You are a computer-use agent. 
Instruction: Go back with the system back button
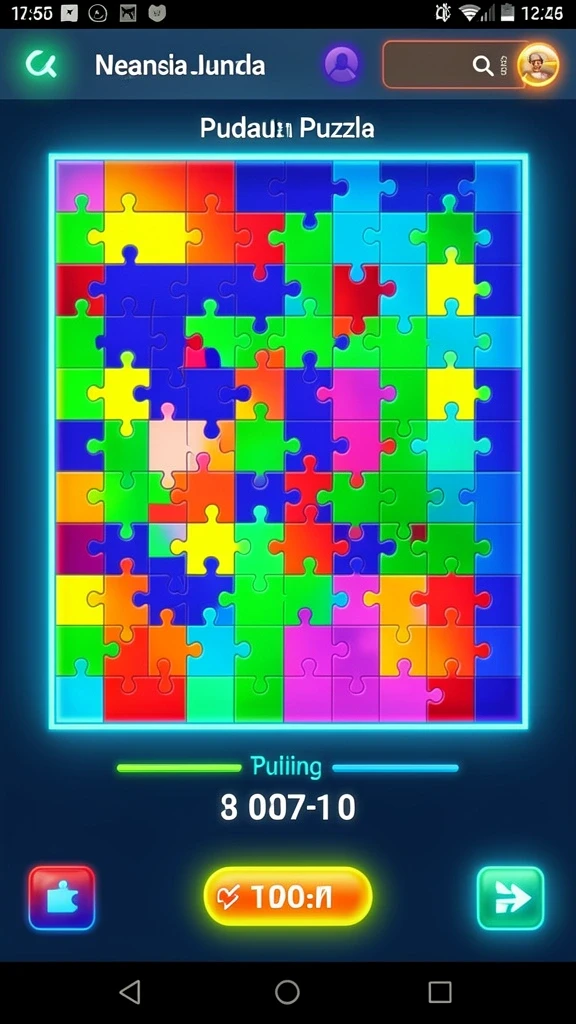point(131,992)
